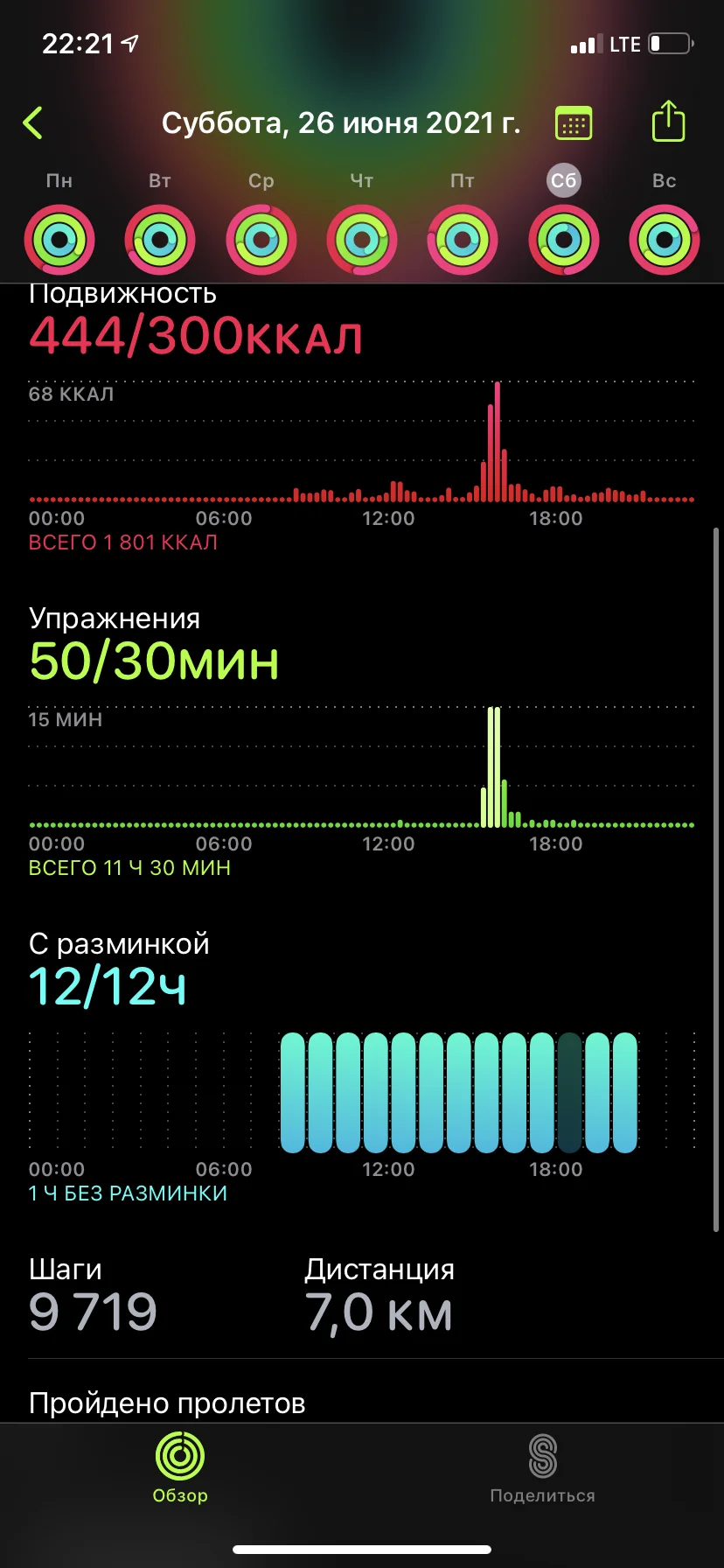Open the calendar view icon
The image size is (724, 1568).
[x=574, y=123]
